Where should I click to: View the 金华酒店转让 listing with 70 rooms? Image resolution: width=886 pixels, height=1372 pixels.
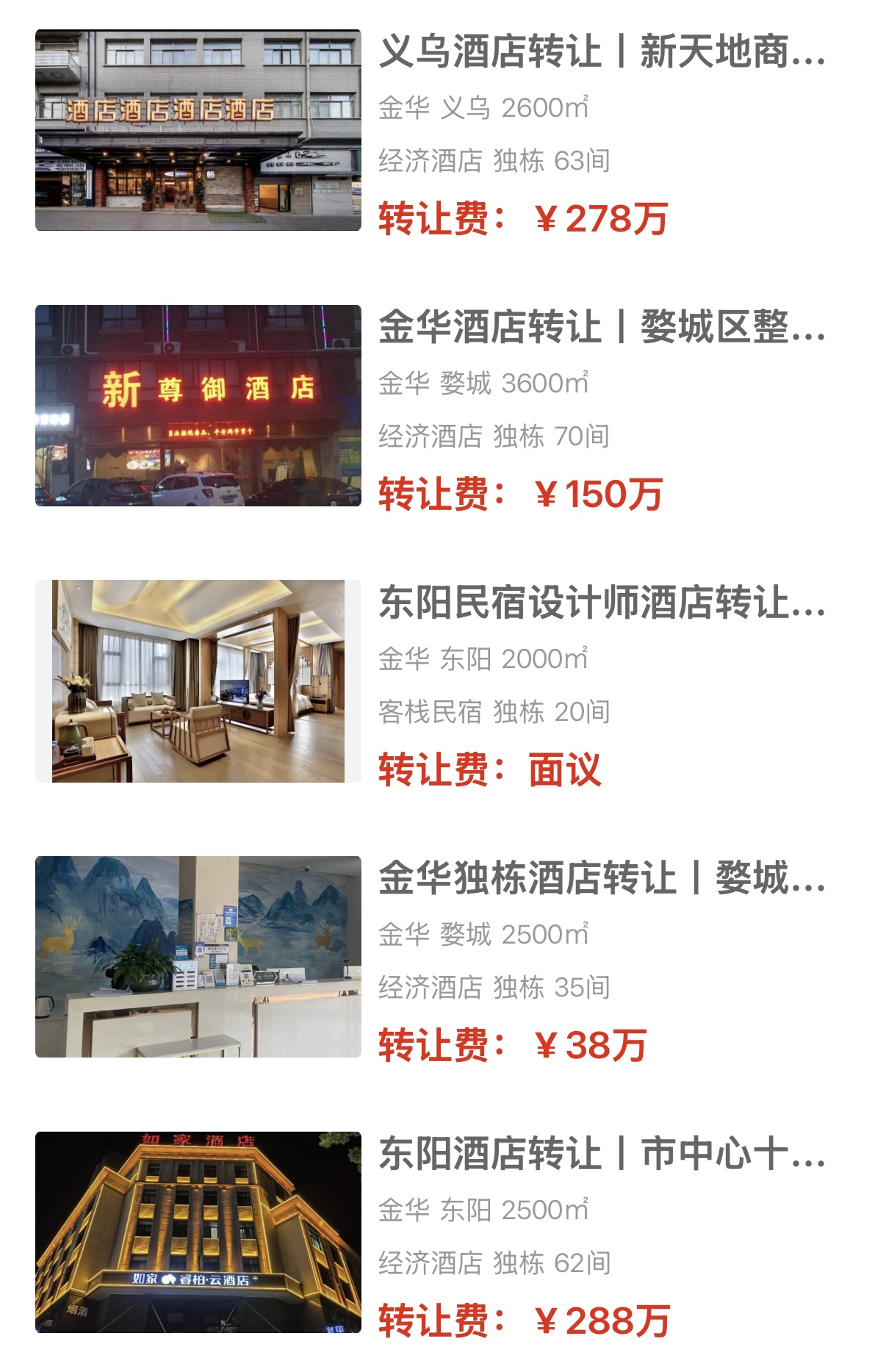click(x=601, y=328)
